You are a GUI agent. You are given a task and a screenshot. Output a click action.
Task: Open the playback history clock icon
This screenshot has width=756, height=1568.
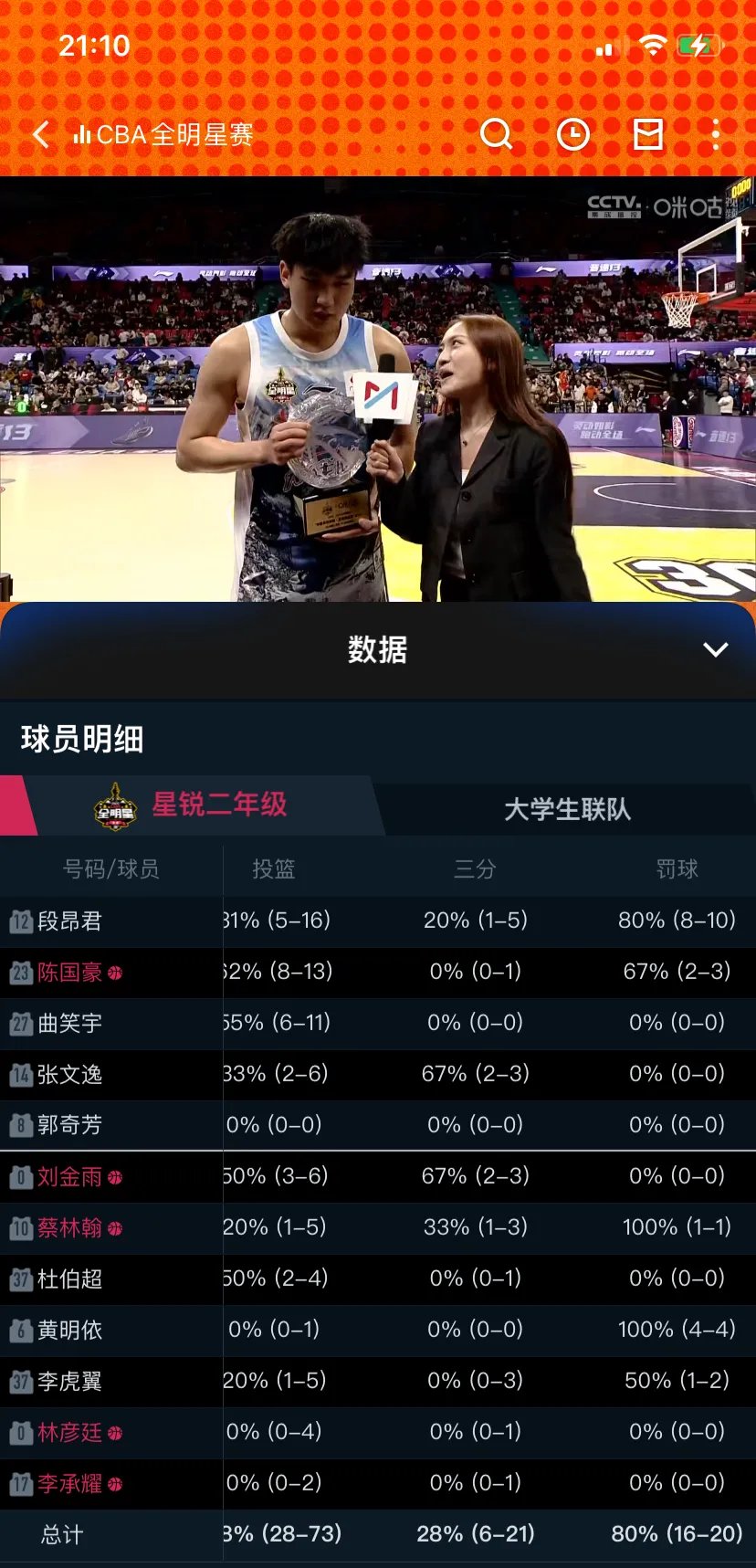pos(572,133)
